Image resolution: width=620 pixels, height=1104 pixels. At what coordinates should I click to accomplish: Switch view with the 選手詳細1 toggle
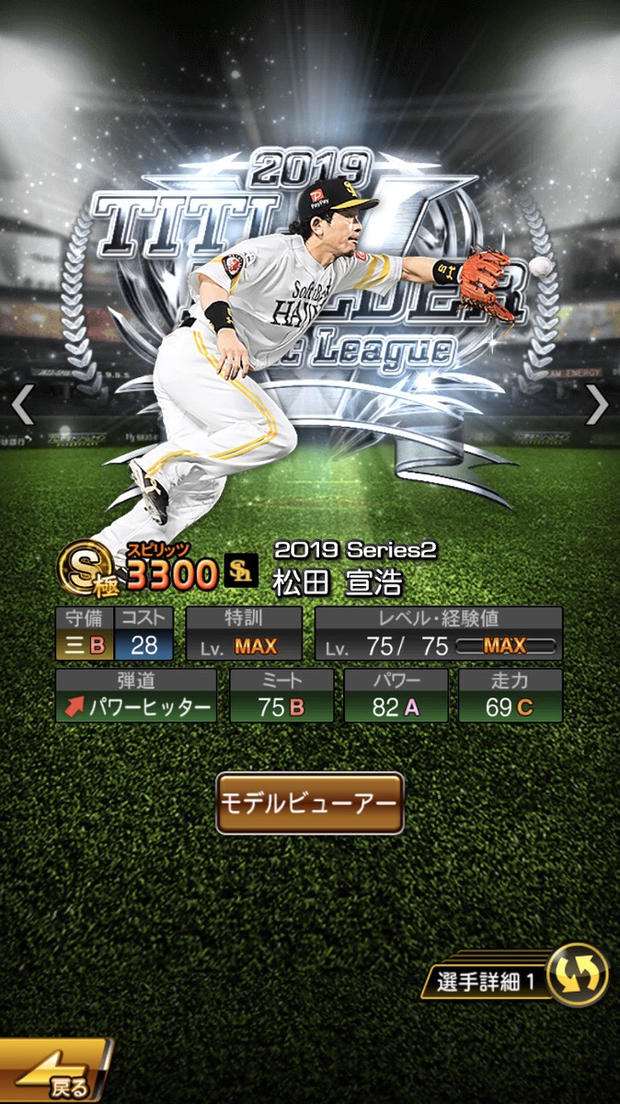[x=578, y=973]
